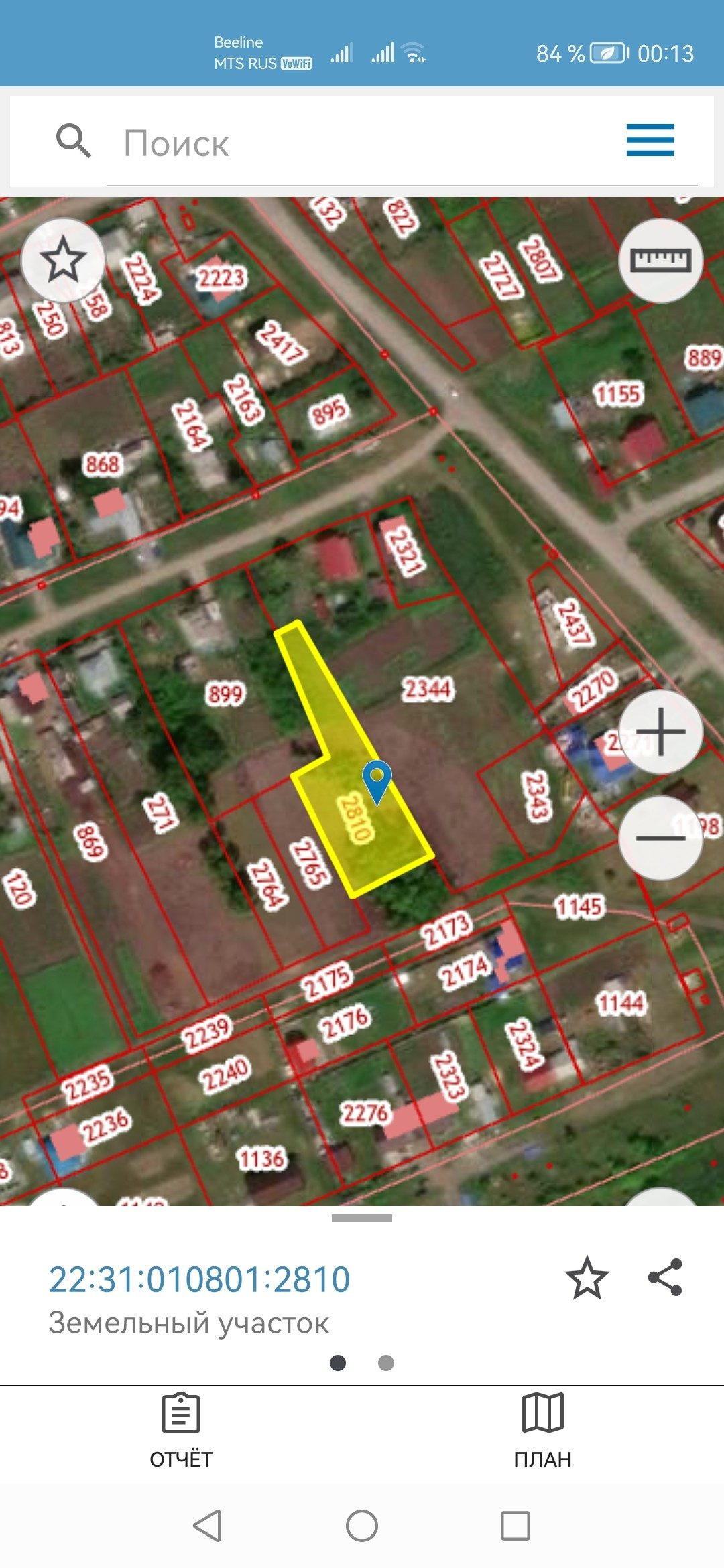724x1568 pixels.
Task: Open the hamburger menu
Action: click(650, 140)
